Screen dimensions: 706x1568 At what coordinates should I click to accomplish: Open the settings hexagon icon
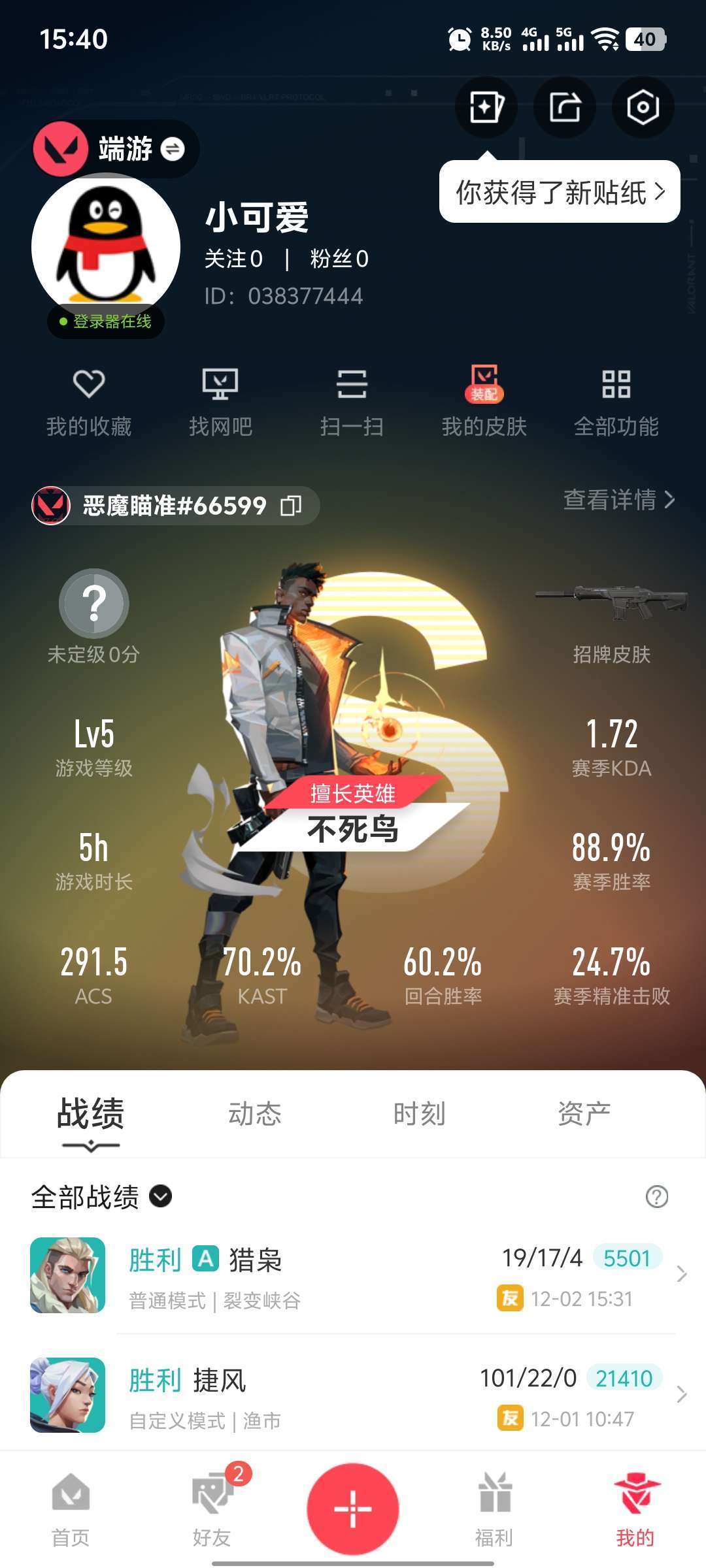643,106
